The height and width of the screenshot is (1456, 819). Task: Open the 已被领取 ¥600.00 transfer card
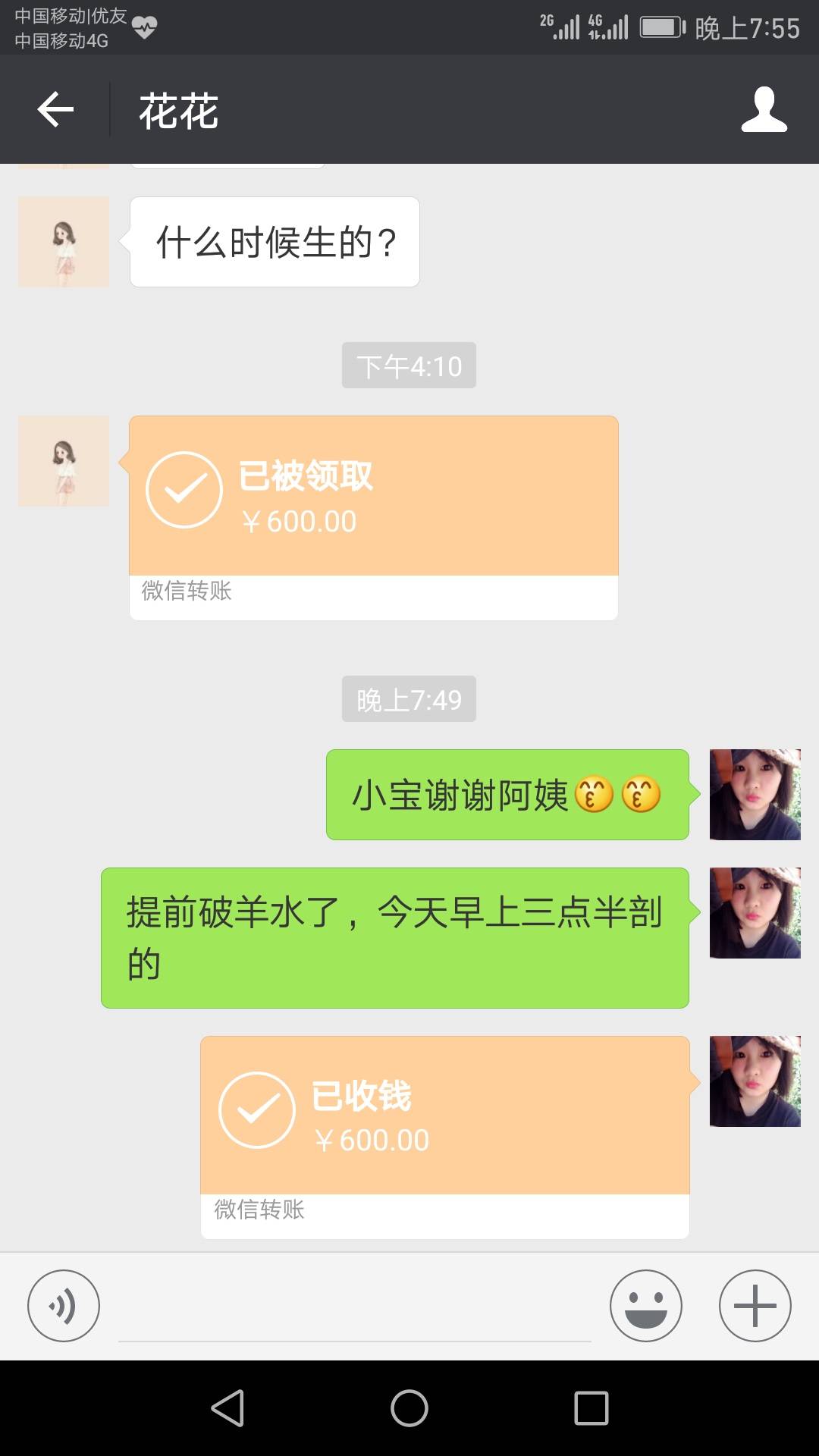373,517
